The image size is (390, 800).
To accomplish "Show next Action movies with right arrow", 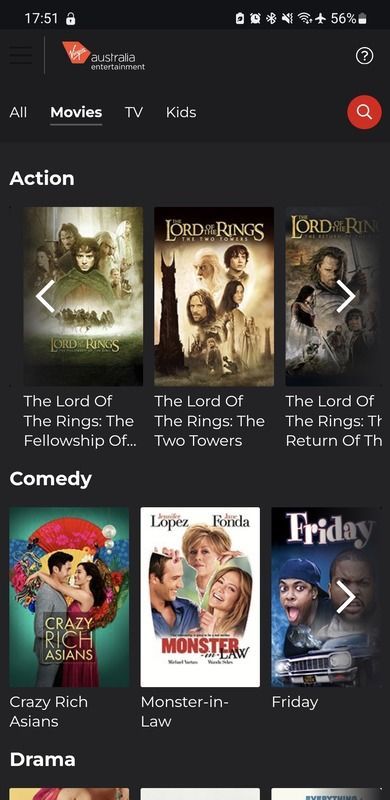I will tap(346, 296).
